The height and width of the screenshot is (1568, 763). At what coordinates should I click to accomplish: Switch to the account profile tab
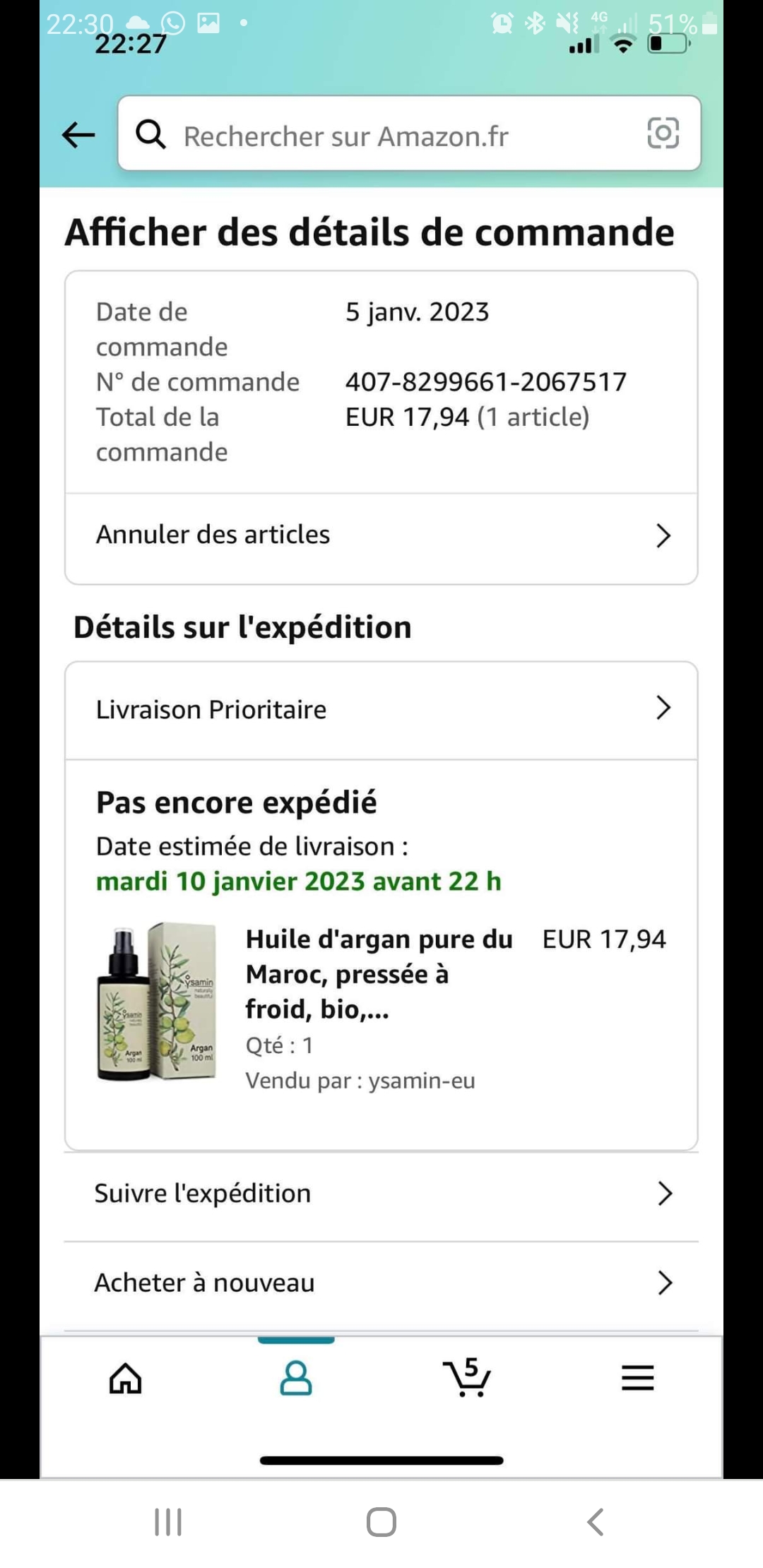(x=296, y=1378)
